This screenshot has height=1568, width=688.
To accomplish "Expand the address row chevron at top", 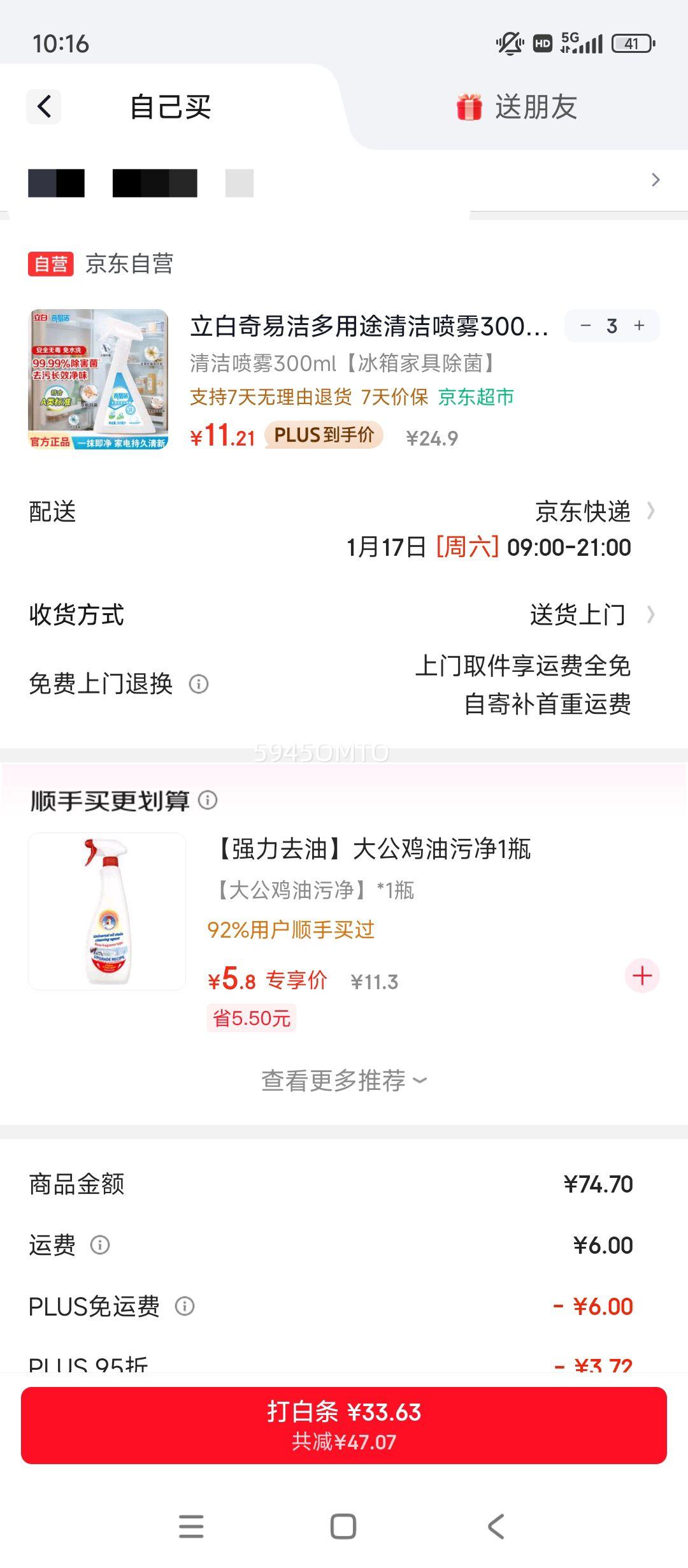I will [x=656, y=180].
